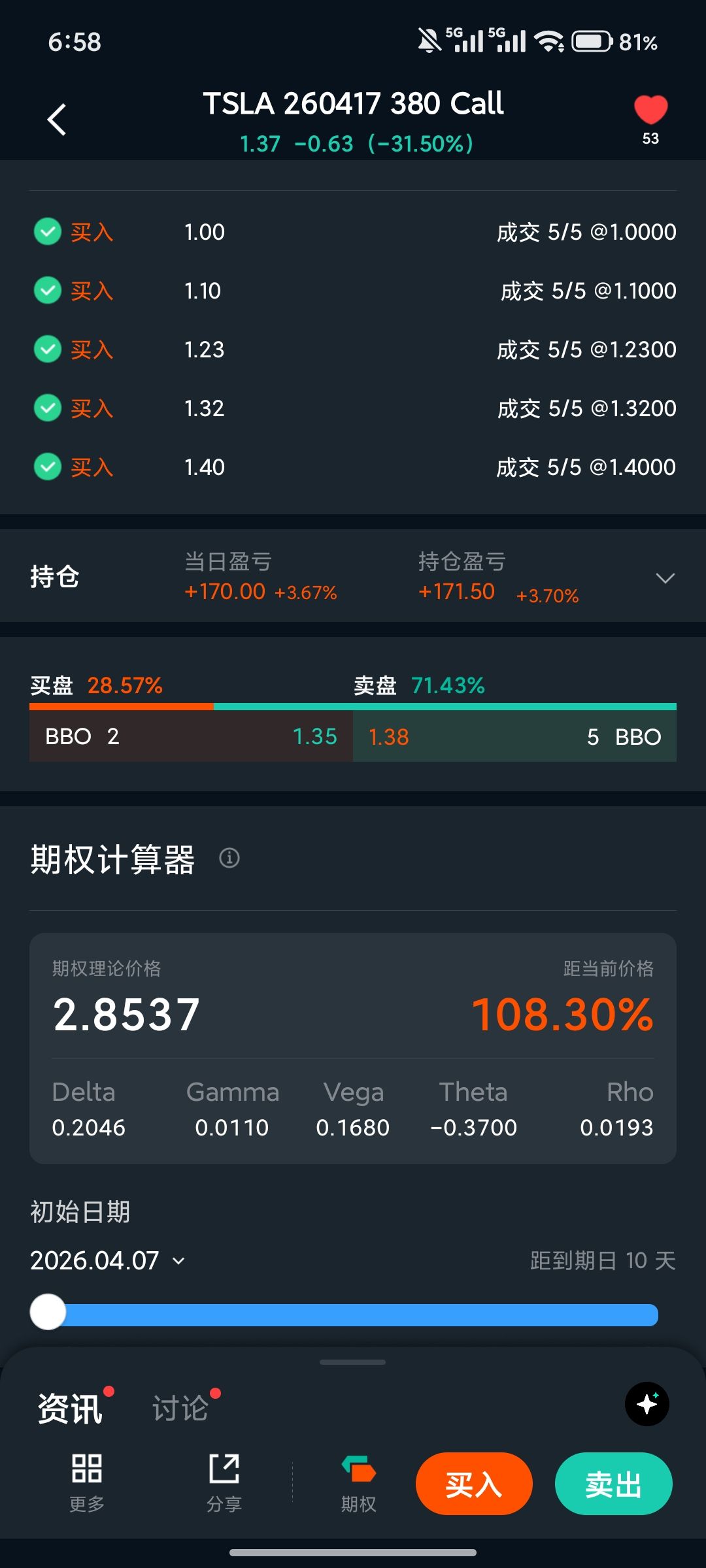The height and width of the screenshot is (1568, 706).
Task: Switch to the 讨论 tab
Action: pos(180,1409)
